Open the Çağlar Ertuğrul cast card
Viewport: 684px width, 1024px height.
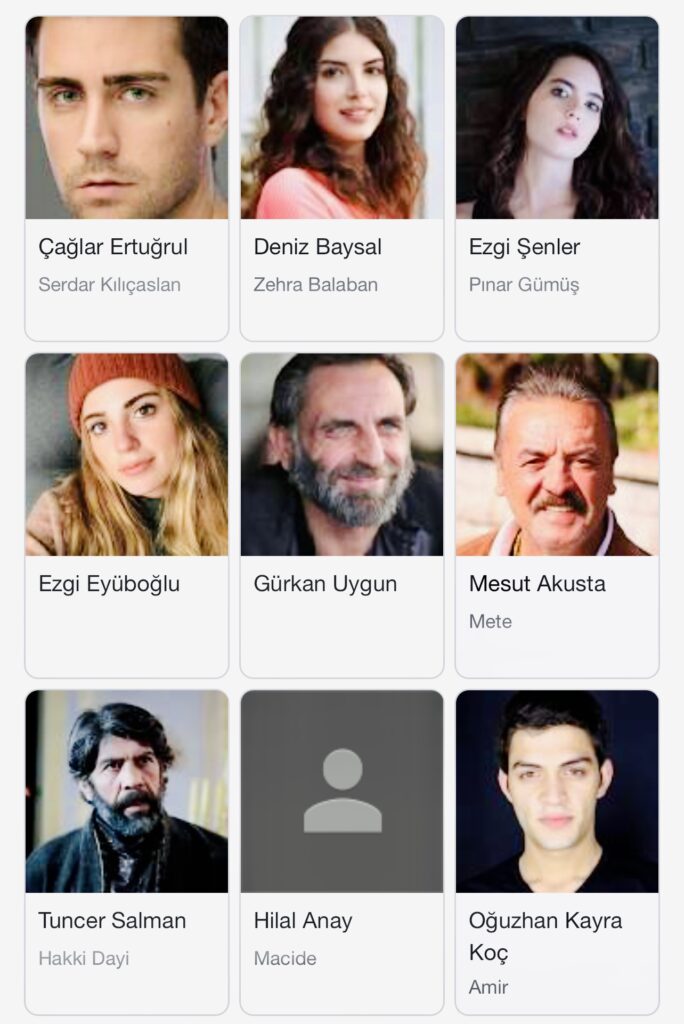tap(126, 178)
